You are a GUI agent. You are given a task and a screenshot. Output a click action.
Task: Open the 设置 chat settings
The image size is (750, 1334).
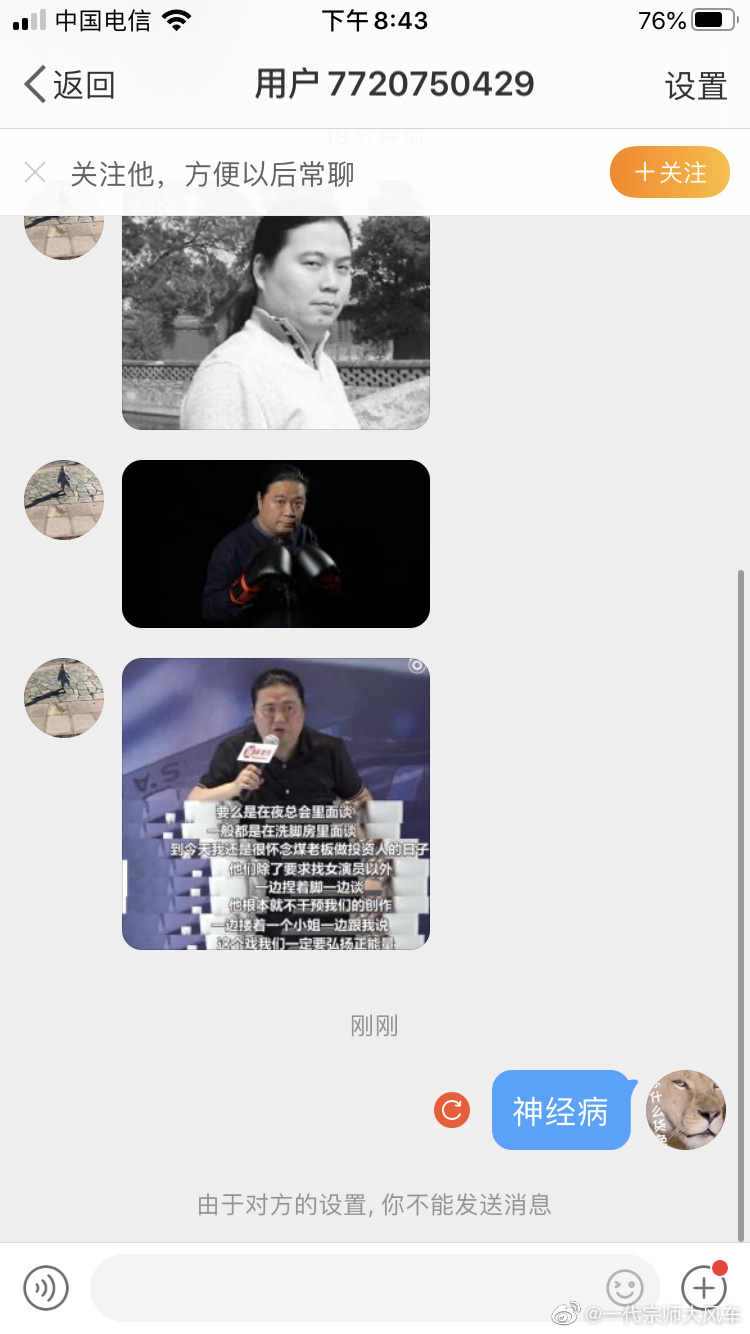(x=696, y=86)
